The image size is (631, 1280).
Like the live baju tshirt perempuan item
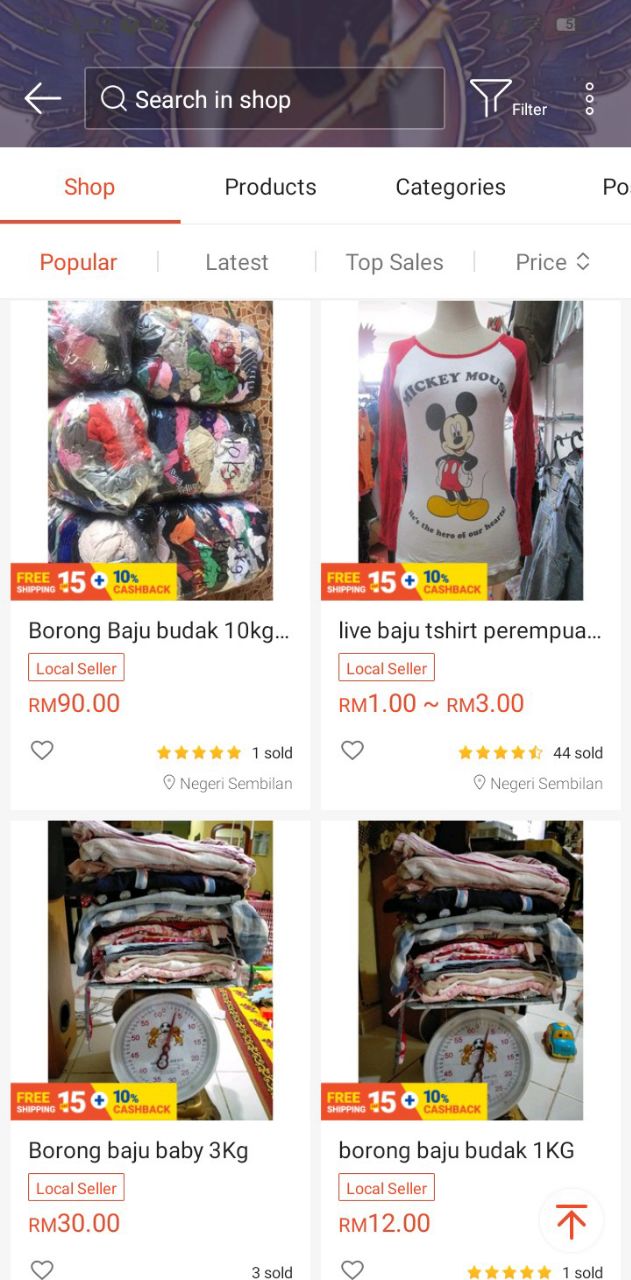tap(352, 750)
